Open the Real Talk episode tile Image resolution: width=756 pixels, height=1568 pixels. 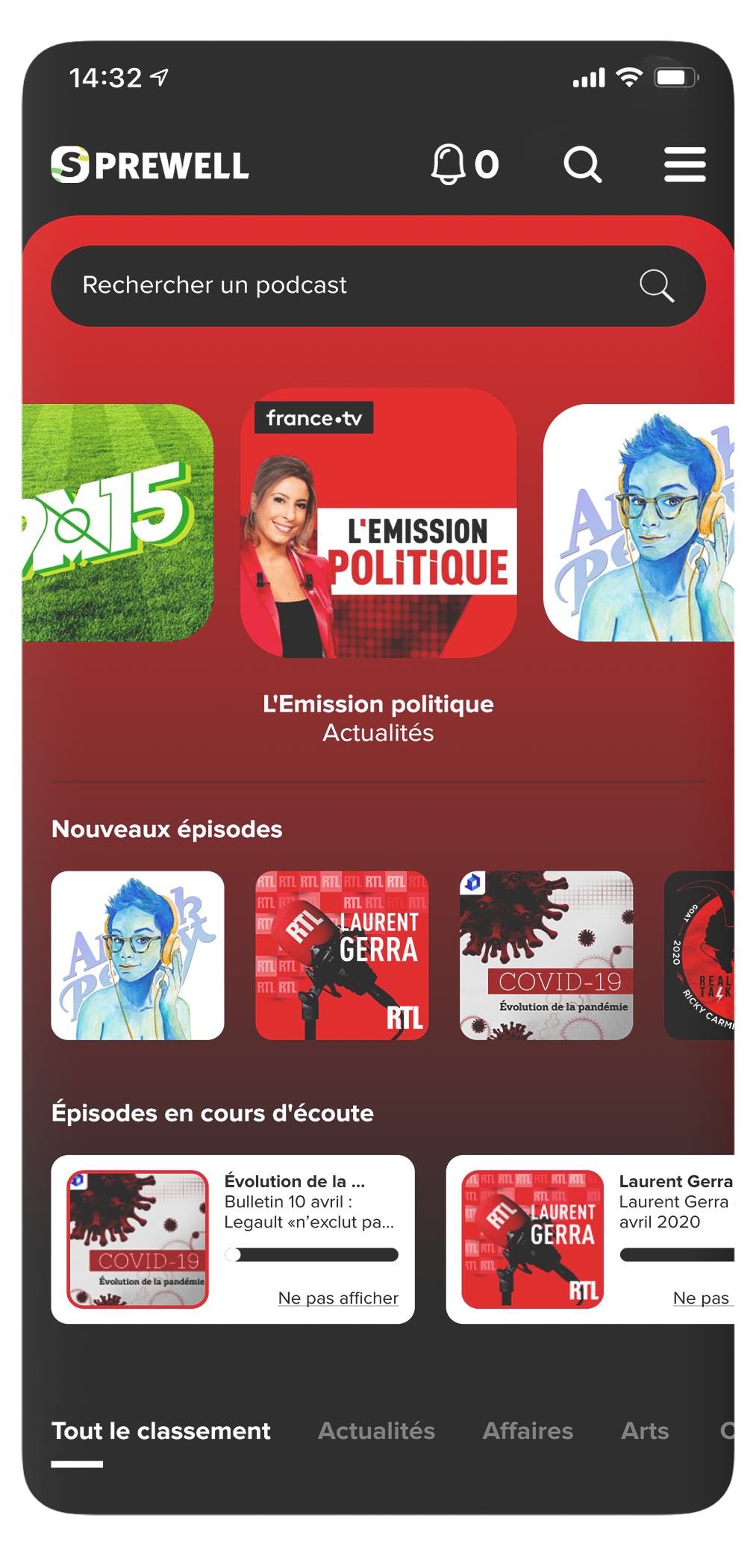click(x=700, y=955)
